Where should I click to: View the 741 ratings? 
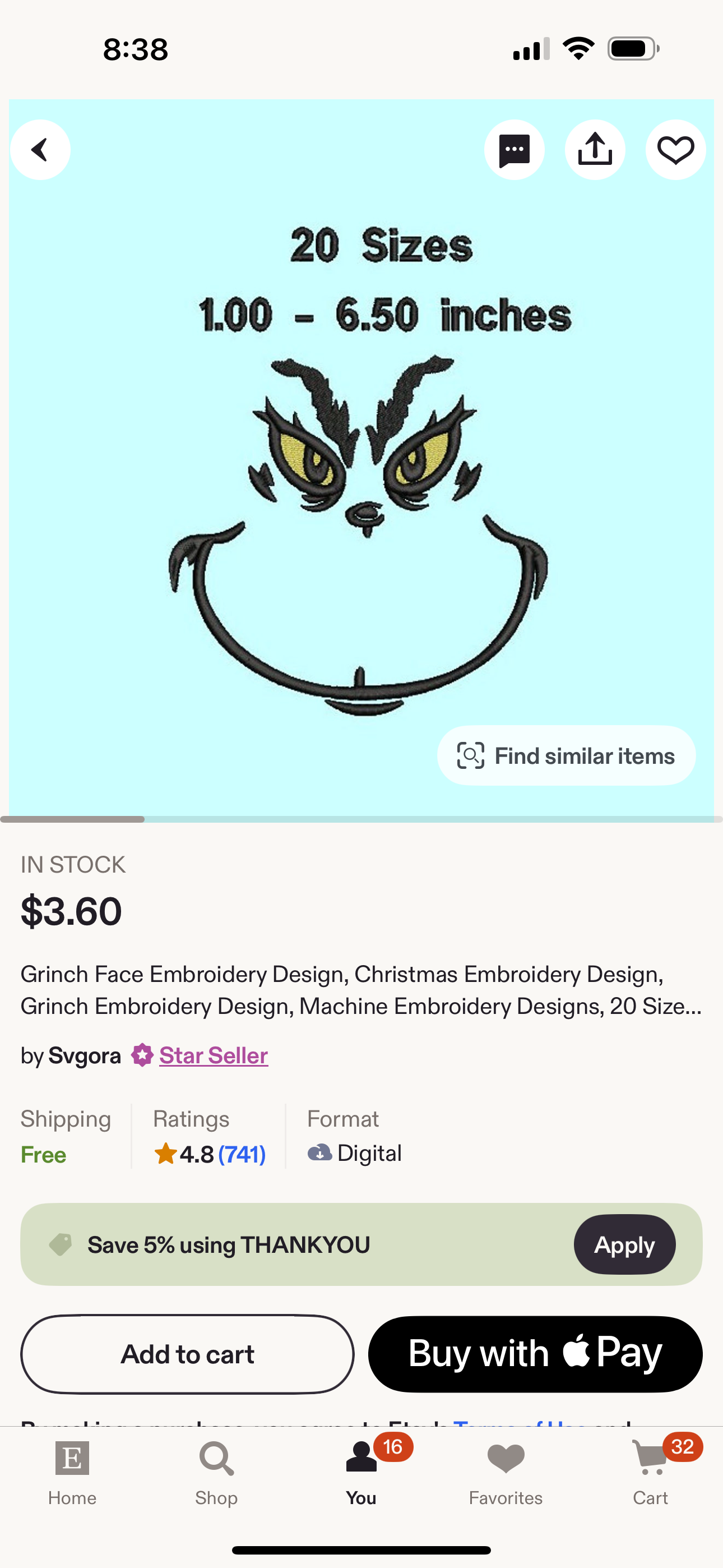241,1154
